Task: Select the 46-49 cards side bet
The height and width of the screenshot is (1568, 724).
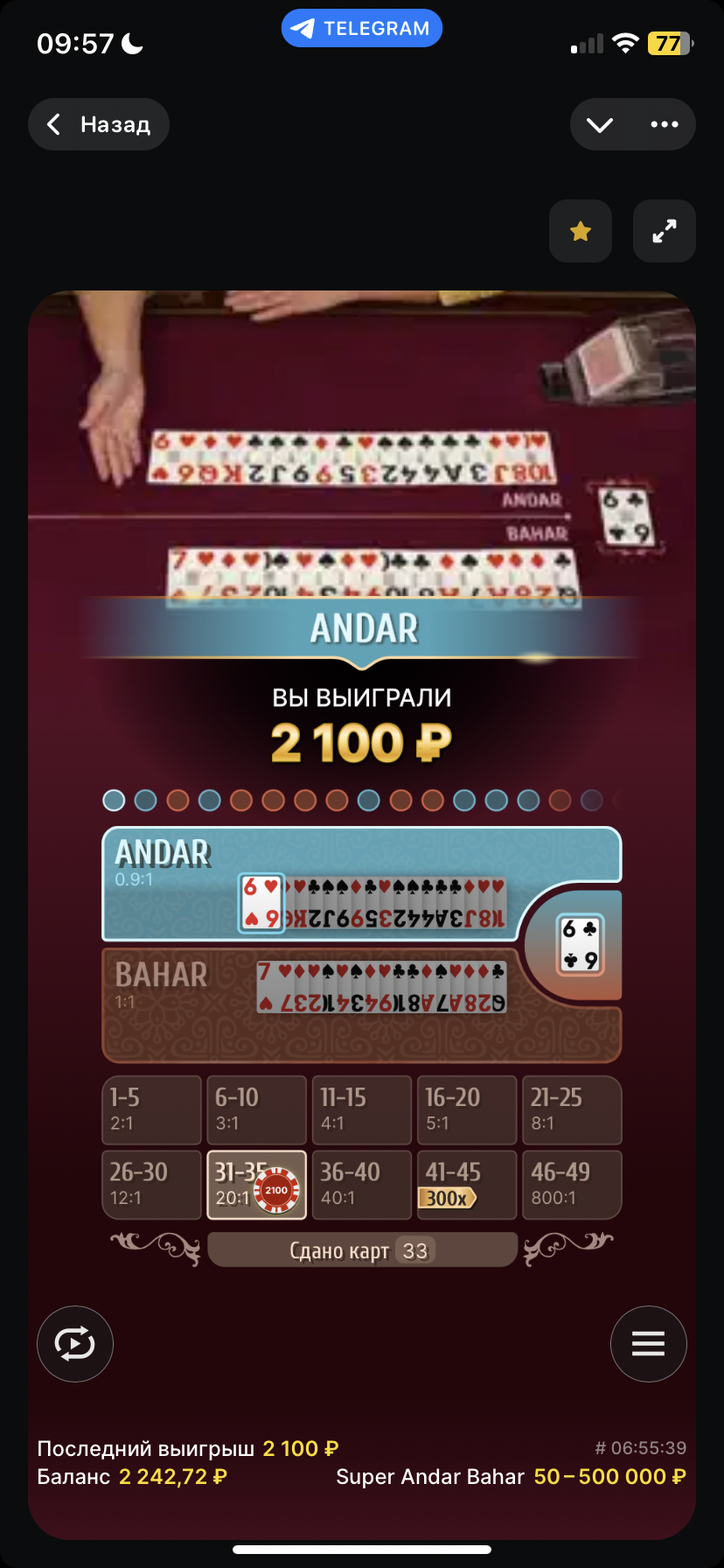Action: click(x=571, y=1184)
